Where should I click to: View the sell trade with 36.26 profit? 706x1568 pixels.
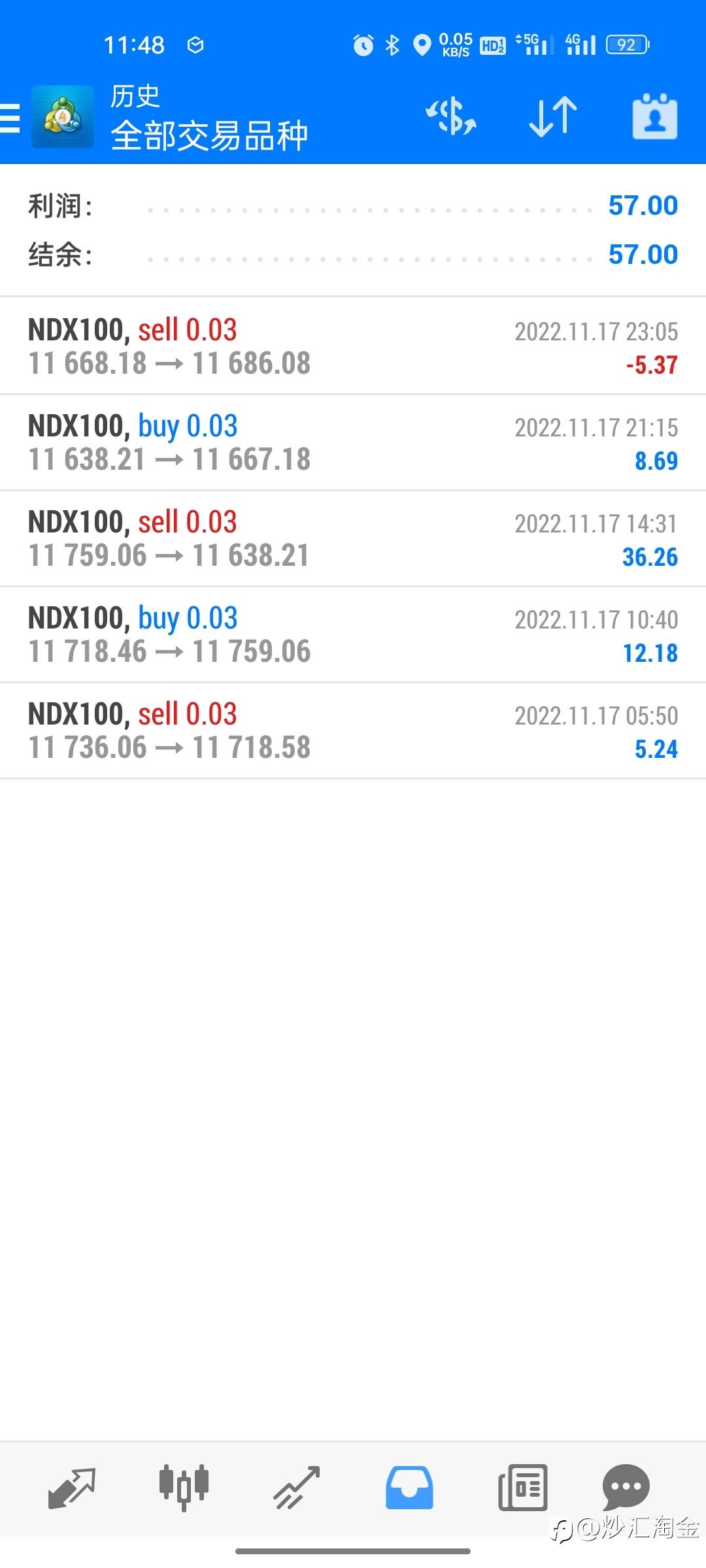click(353, 538)
